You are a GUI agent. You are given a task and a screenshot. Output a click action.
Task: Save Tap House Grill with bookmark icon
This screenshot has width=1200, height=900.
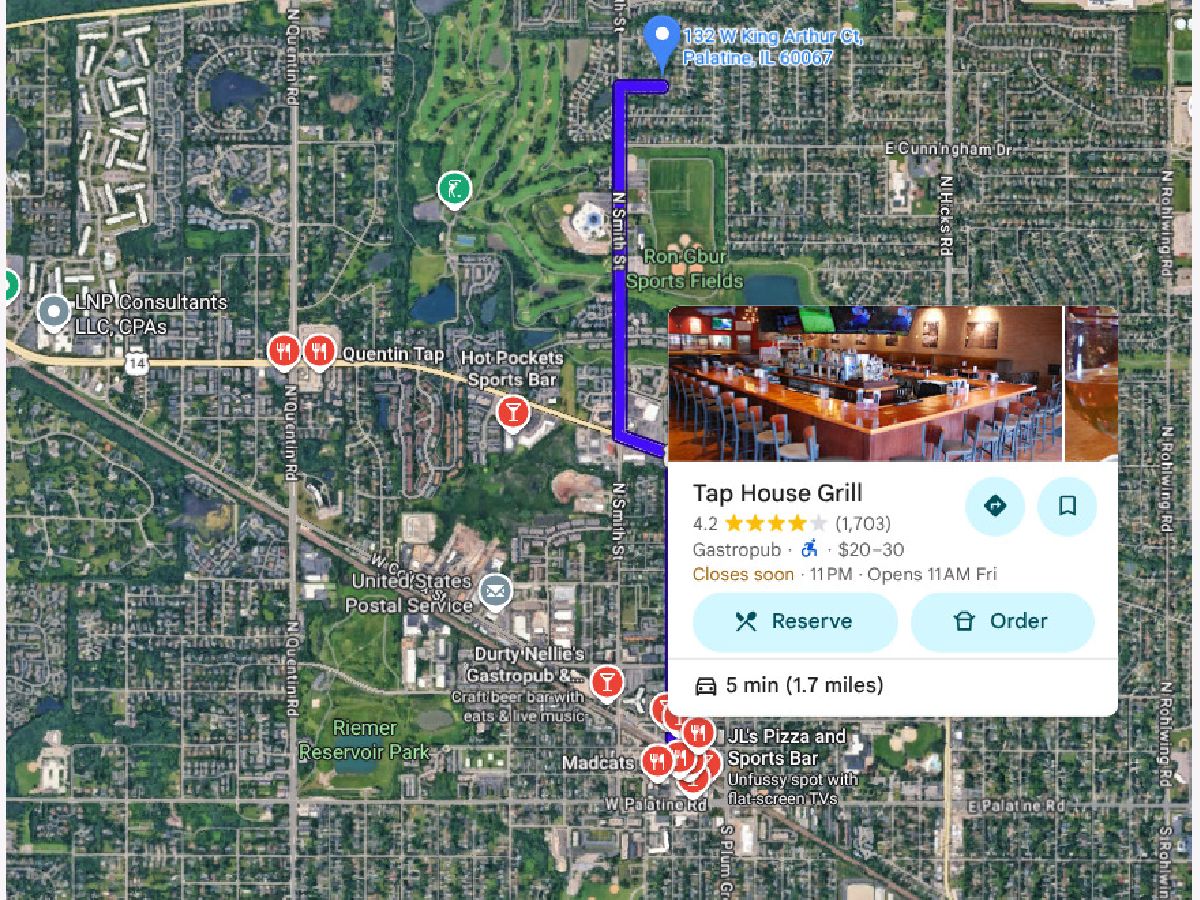[x=1067, y=506]
